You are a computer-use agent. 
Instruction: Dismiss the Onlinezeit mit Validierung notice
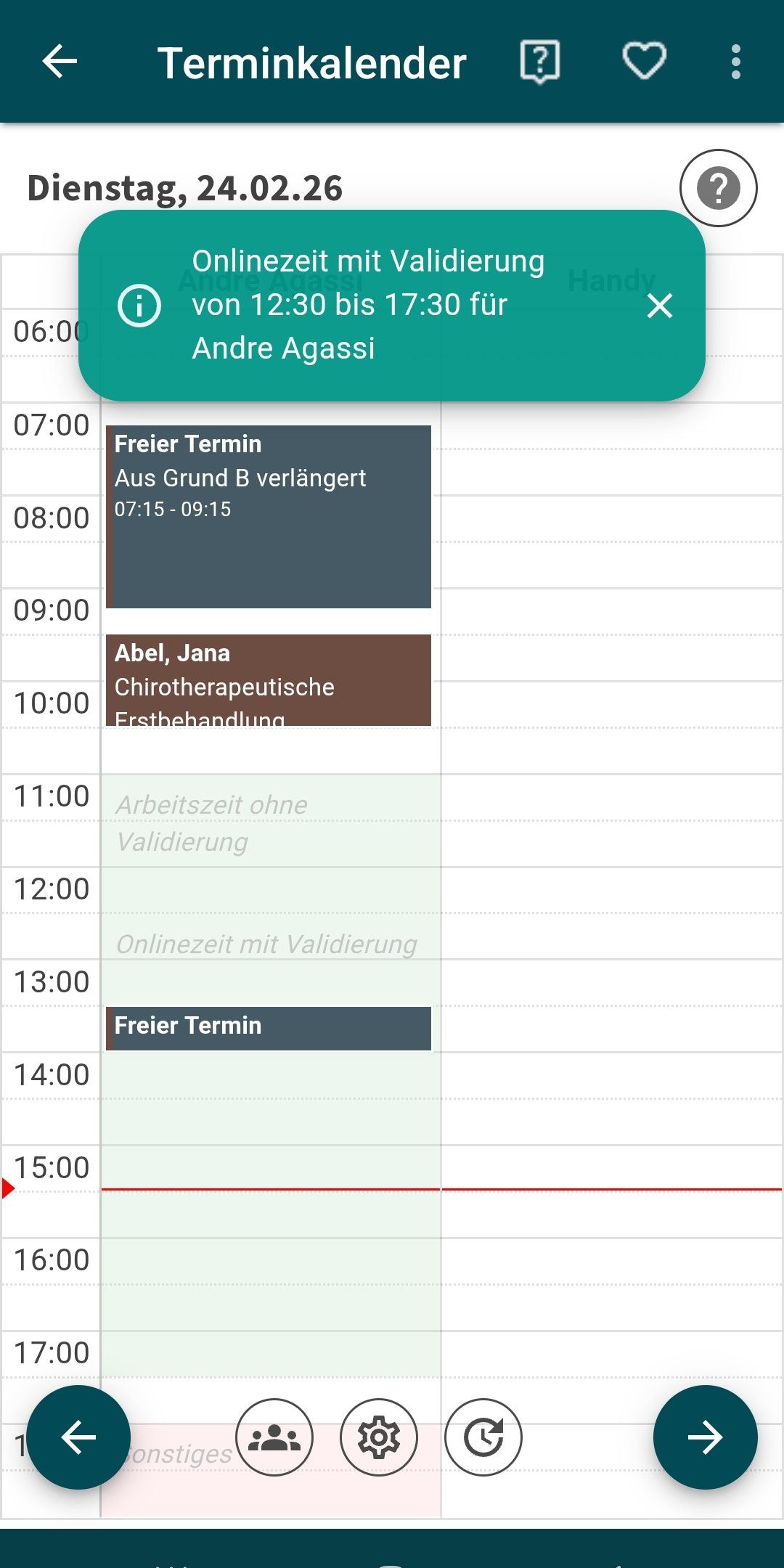tap(659, 306)
